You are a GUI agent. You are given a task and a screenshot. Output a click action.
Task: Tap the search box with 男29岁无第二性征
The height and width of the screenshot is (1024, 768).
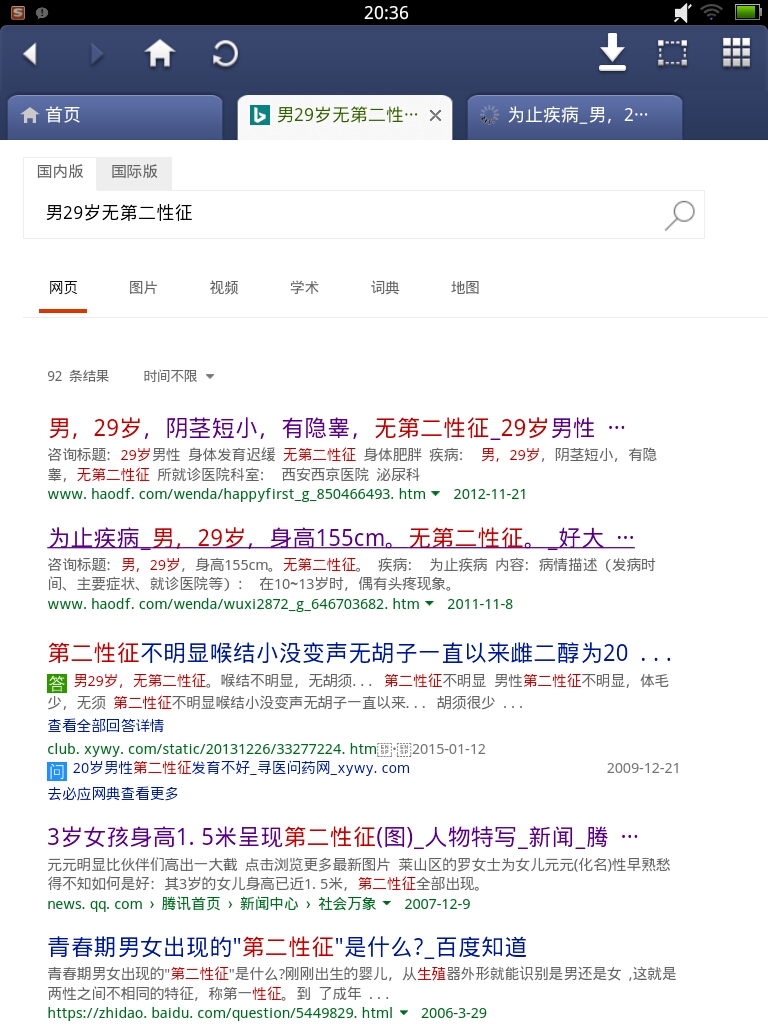point(340,213)
